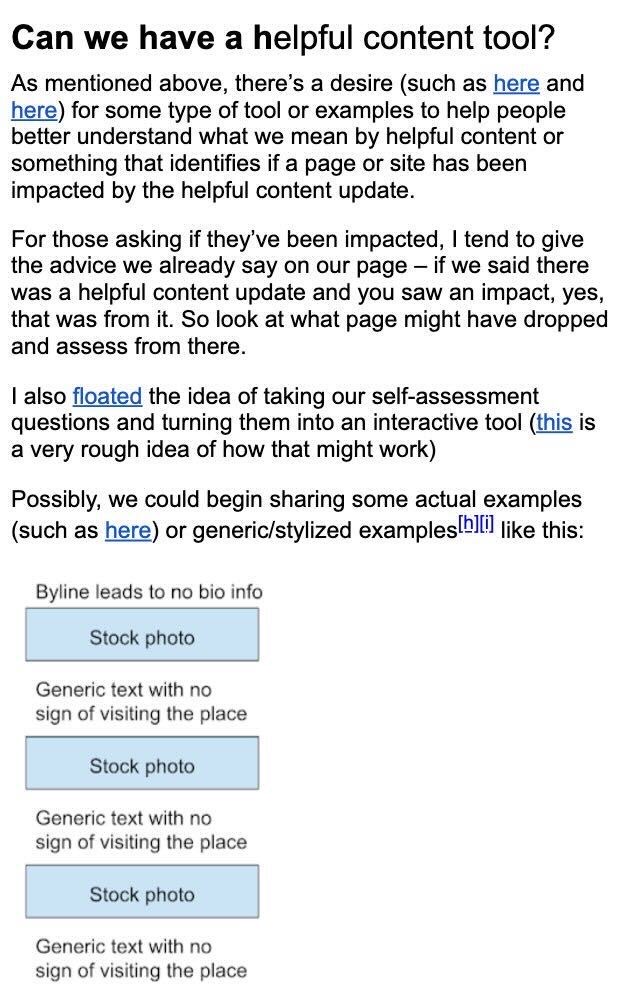Tap the [i] comment marker
The width and height of the screenshot is (634, 1004).
coord(487,524)
